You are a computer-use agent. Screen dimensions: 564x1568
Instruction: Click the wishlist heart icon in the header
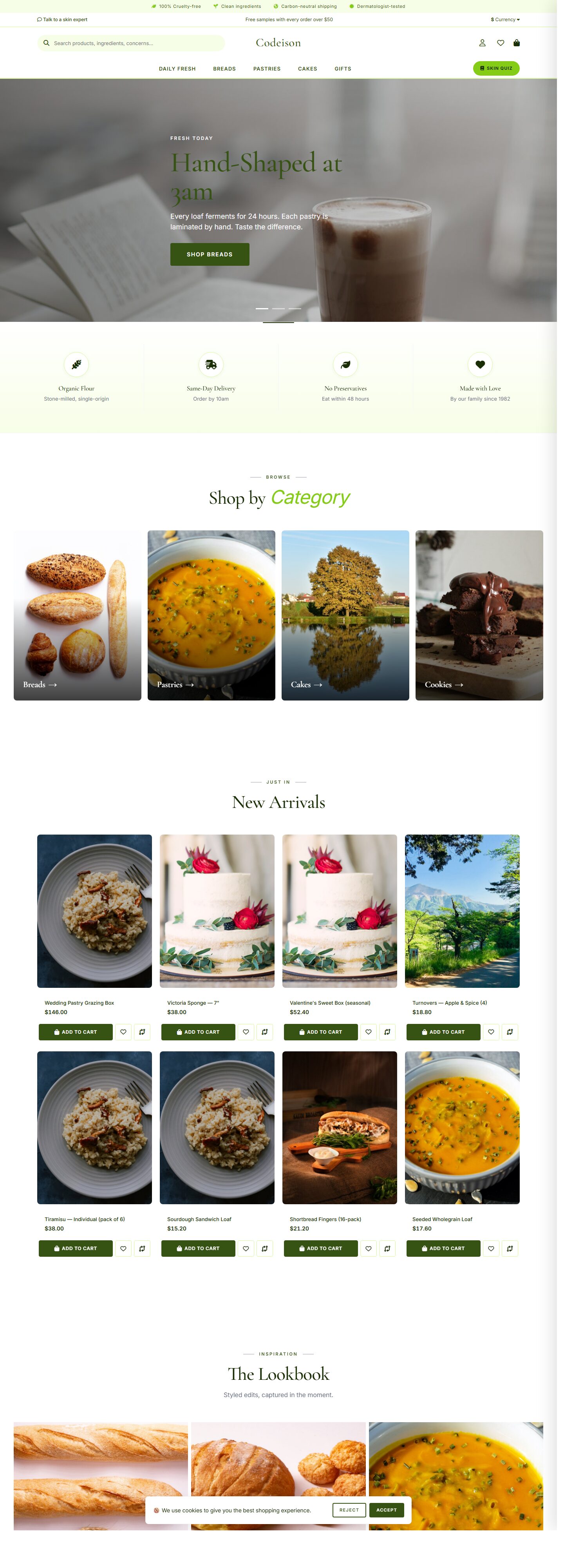(499, 43)
